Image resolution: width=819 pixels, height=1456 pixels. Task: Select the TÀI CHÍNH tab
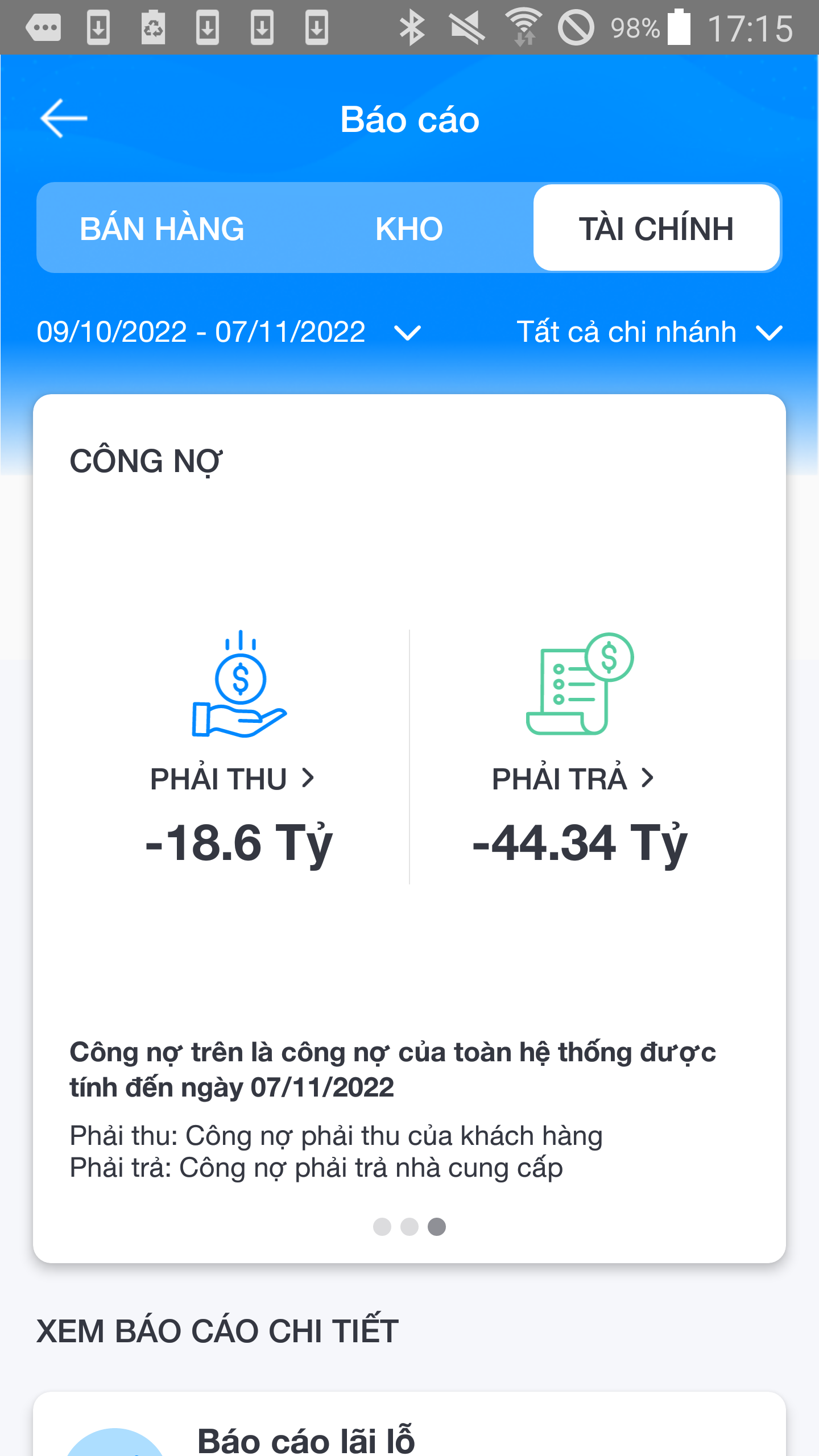click(656, 229)
